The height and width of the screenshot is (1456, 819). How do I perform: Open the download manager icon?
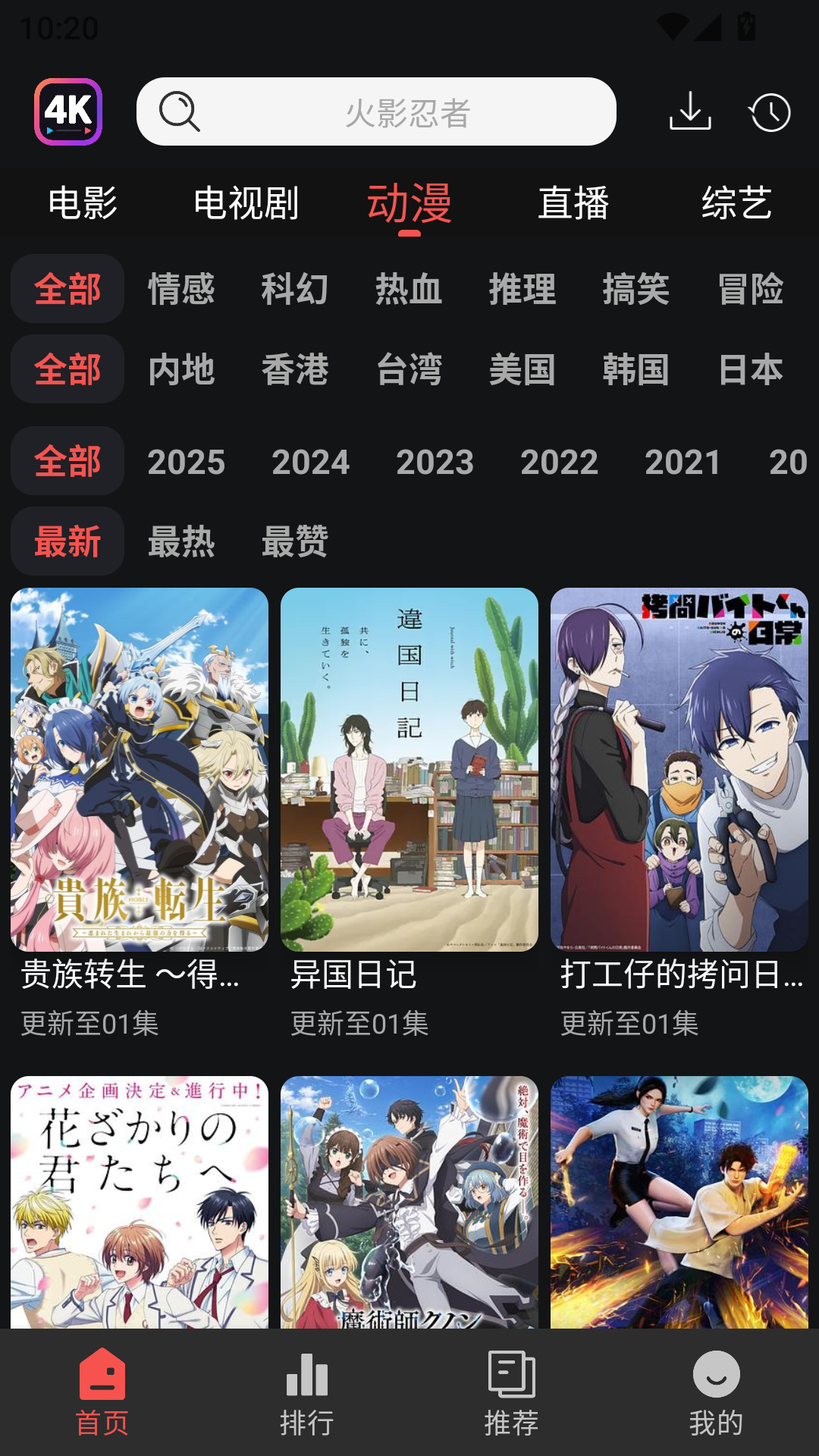tap(690, 111)
